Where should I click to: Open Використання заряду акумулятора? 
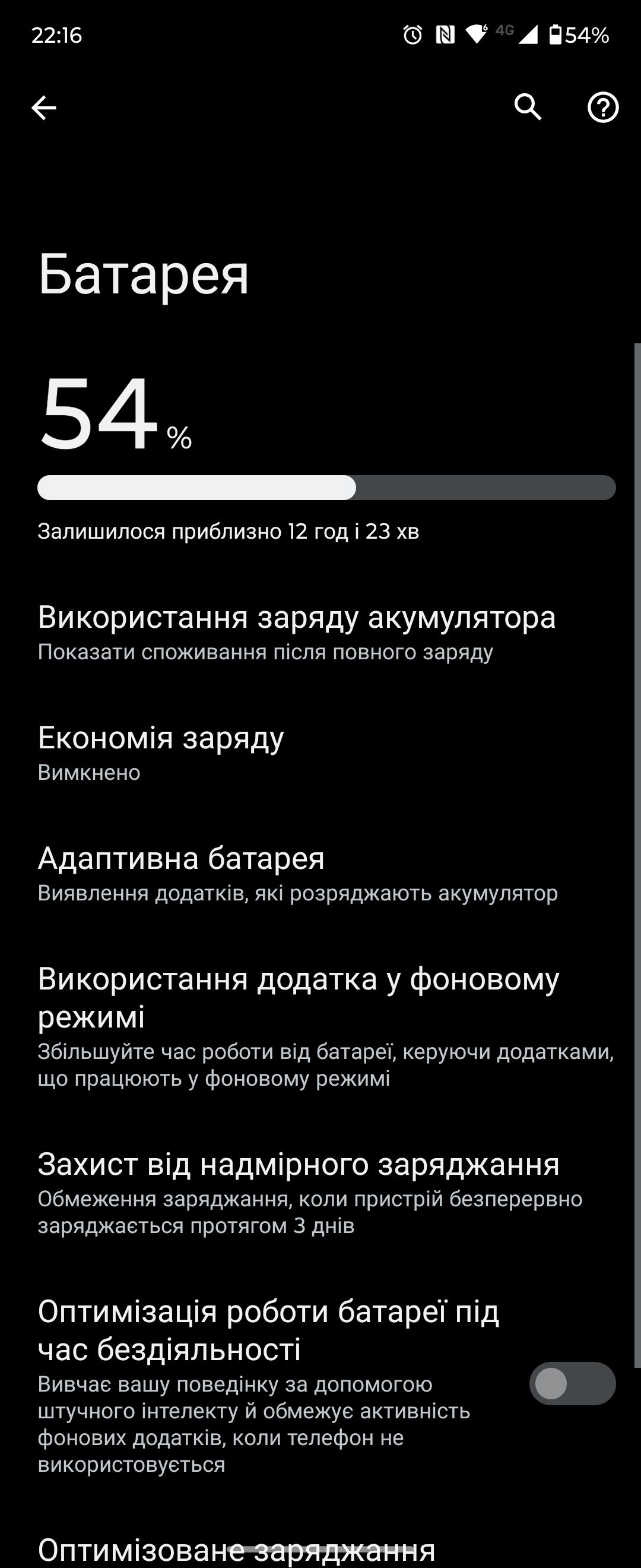[296, 633]
